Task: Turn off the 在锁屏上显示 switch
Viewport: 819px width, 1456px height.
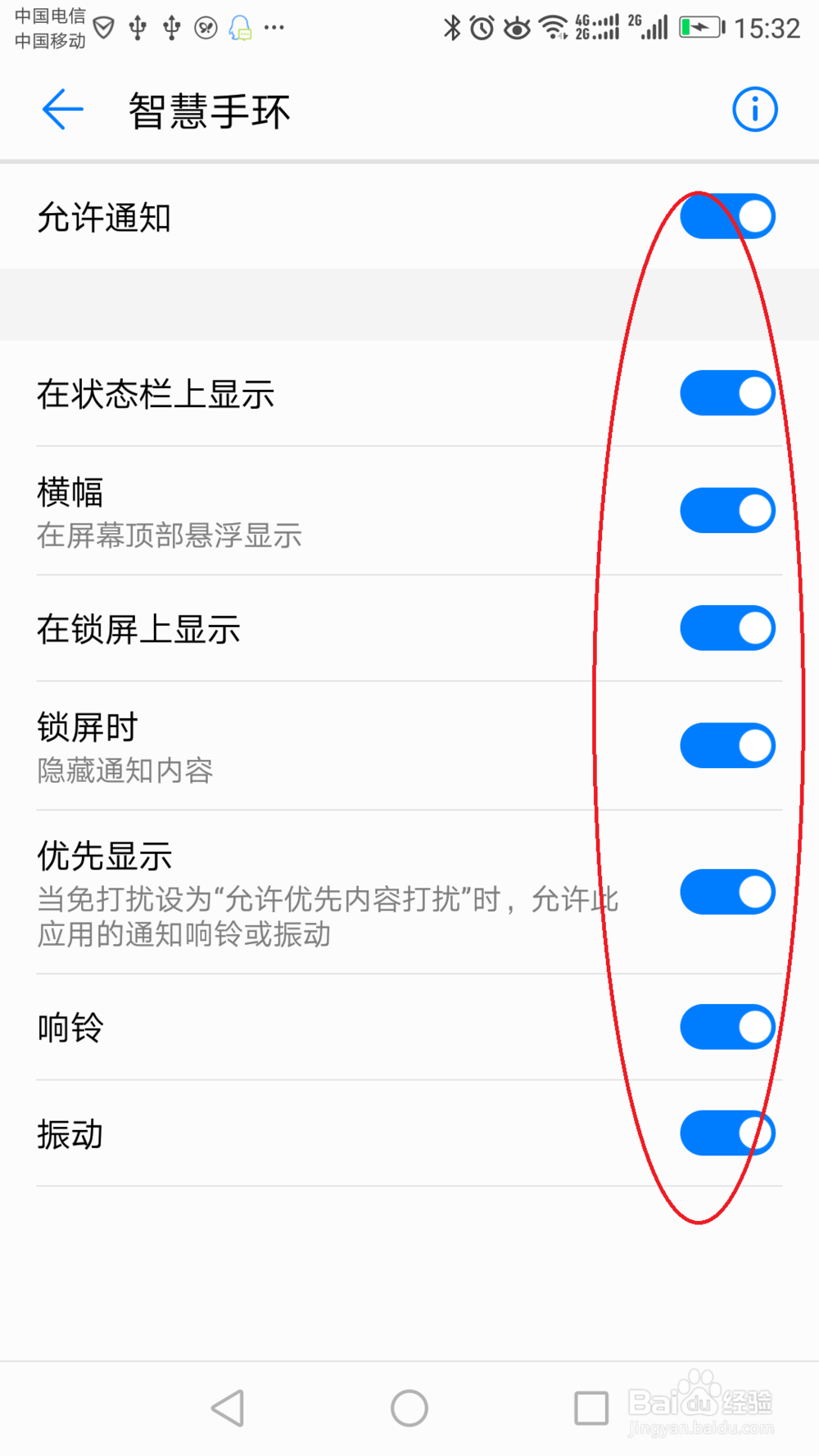Action: tap(726, 627)
